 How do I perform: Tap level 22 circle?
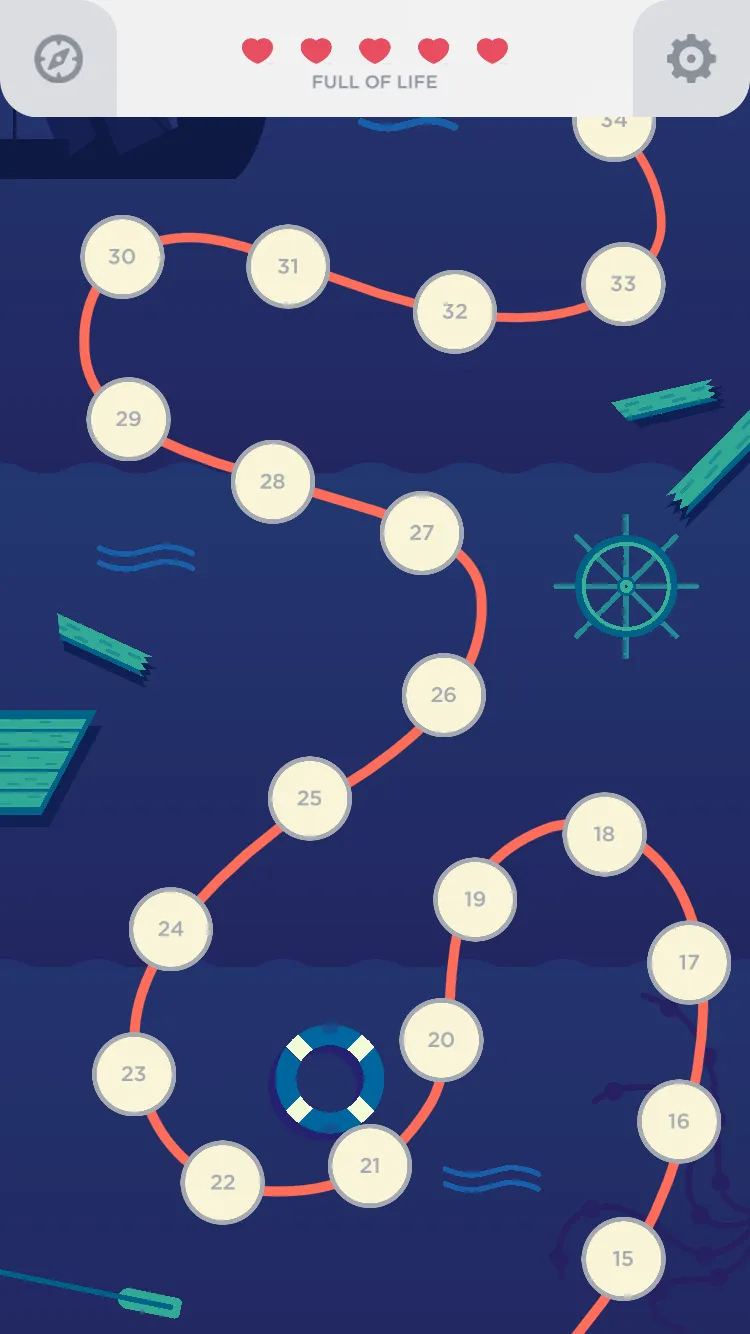(223, 1182)
